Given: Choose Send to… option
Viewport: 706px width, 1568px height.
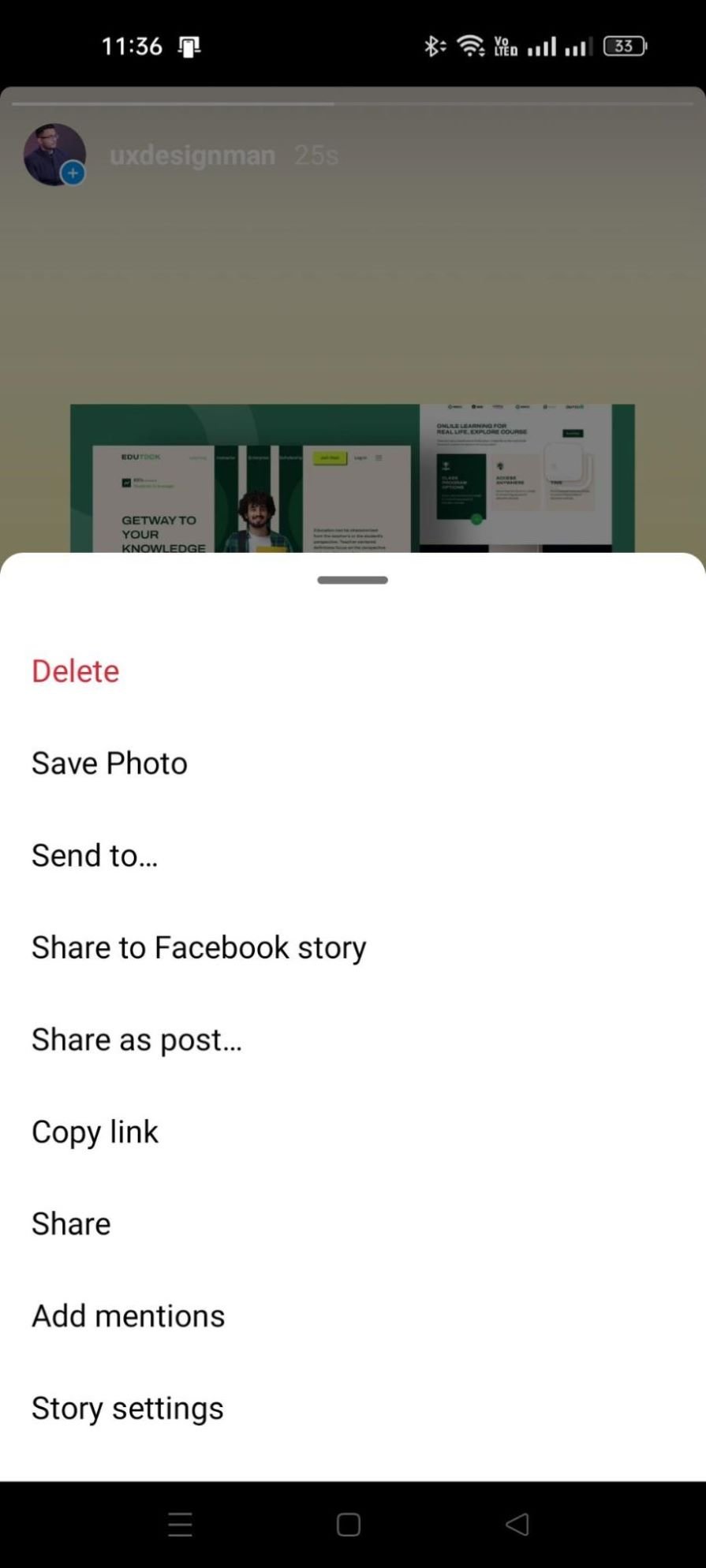Looking at the screenshot, I should pos(95,856).
